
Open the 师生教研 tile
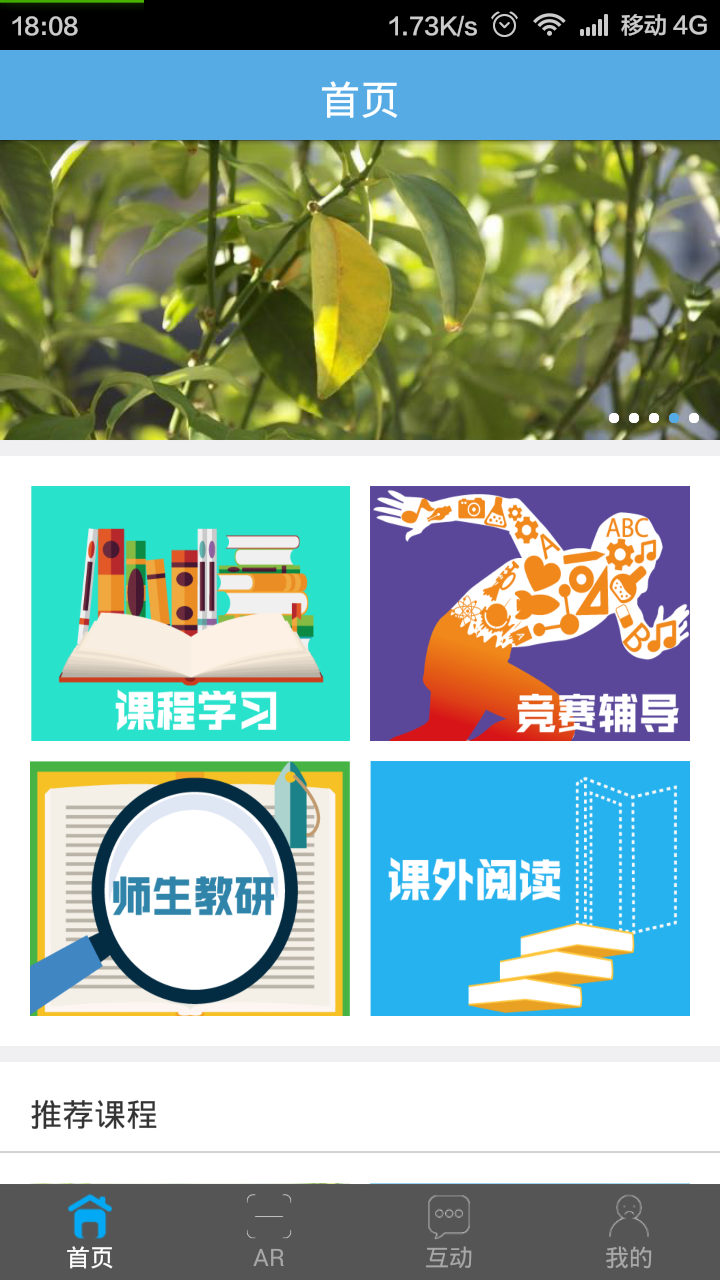[190, 888]
